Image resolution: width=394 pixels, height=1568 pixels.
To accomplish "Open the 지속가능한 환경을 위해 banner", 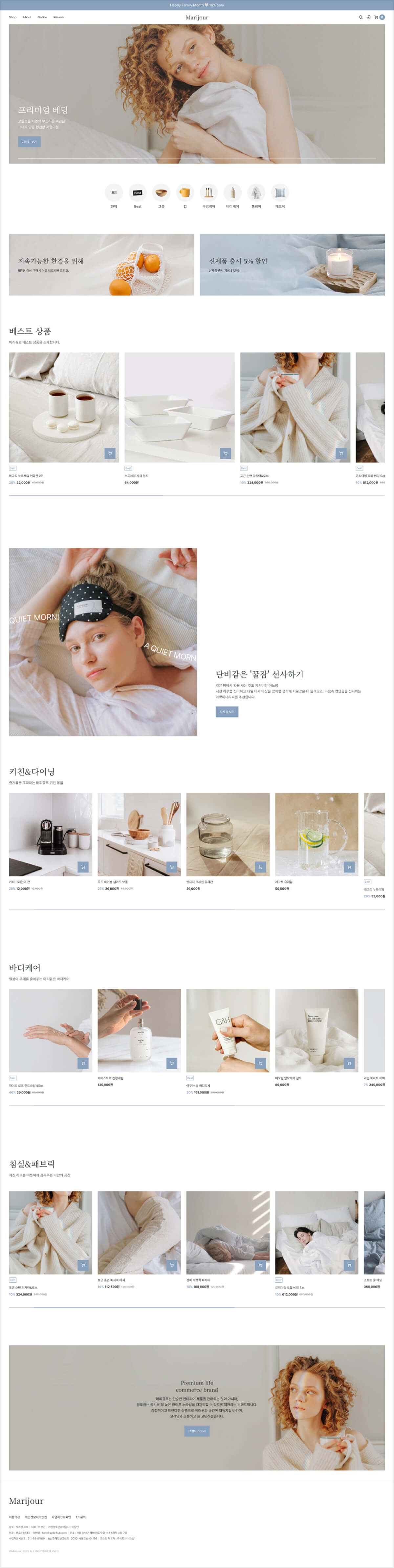I will (101, 265).
